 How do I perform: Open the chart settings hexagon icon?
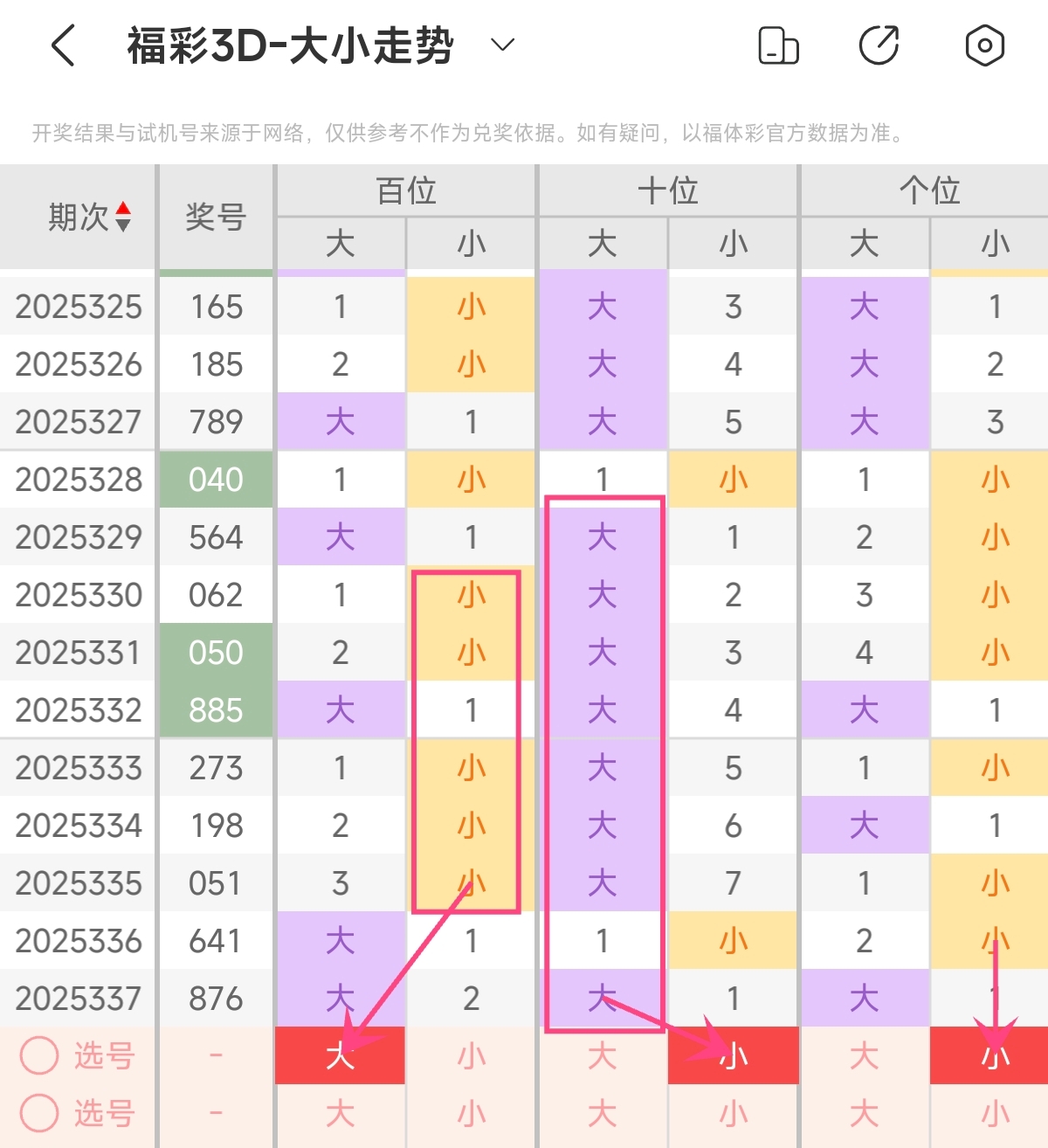984,45
